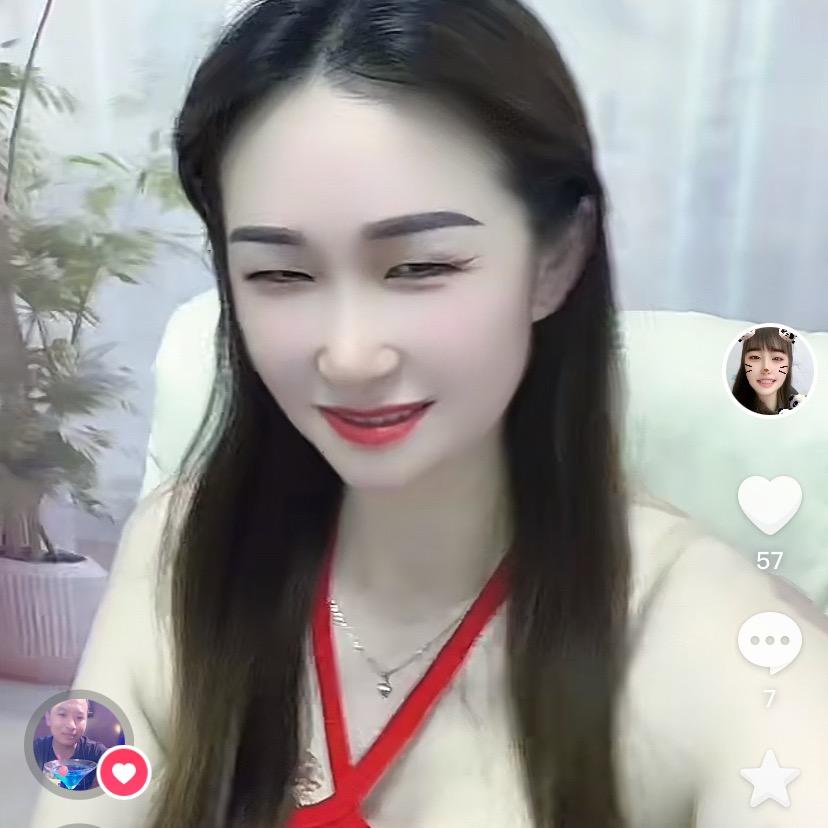This screenshot has width=828, height=828.
Task: Open the comments speech bubble
Action: point(769,643)
